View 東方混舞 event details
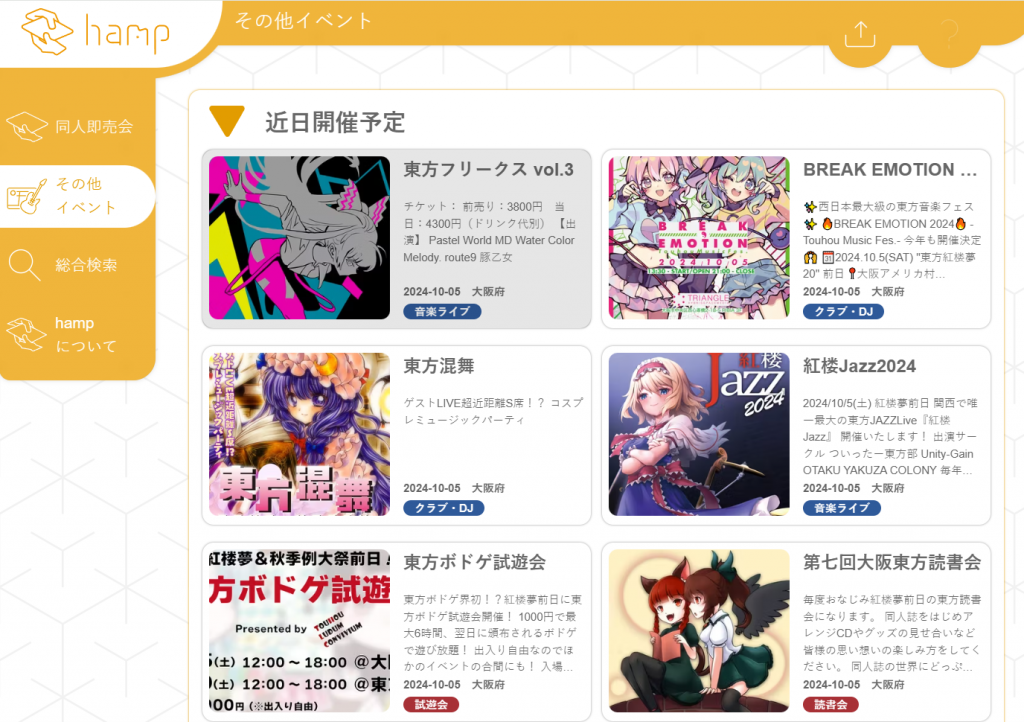1024x722 pixels. point(396,435)
